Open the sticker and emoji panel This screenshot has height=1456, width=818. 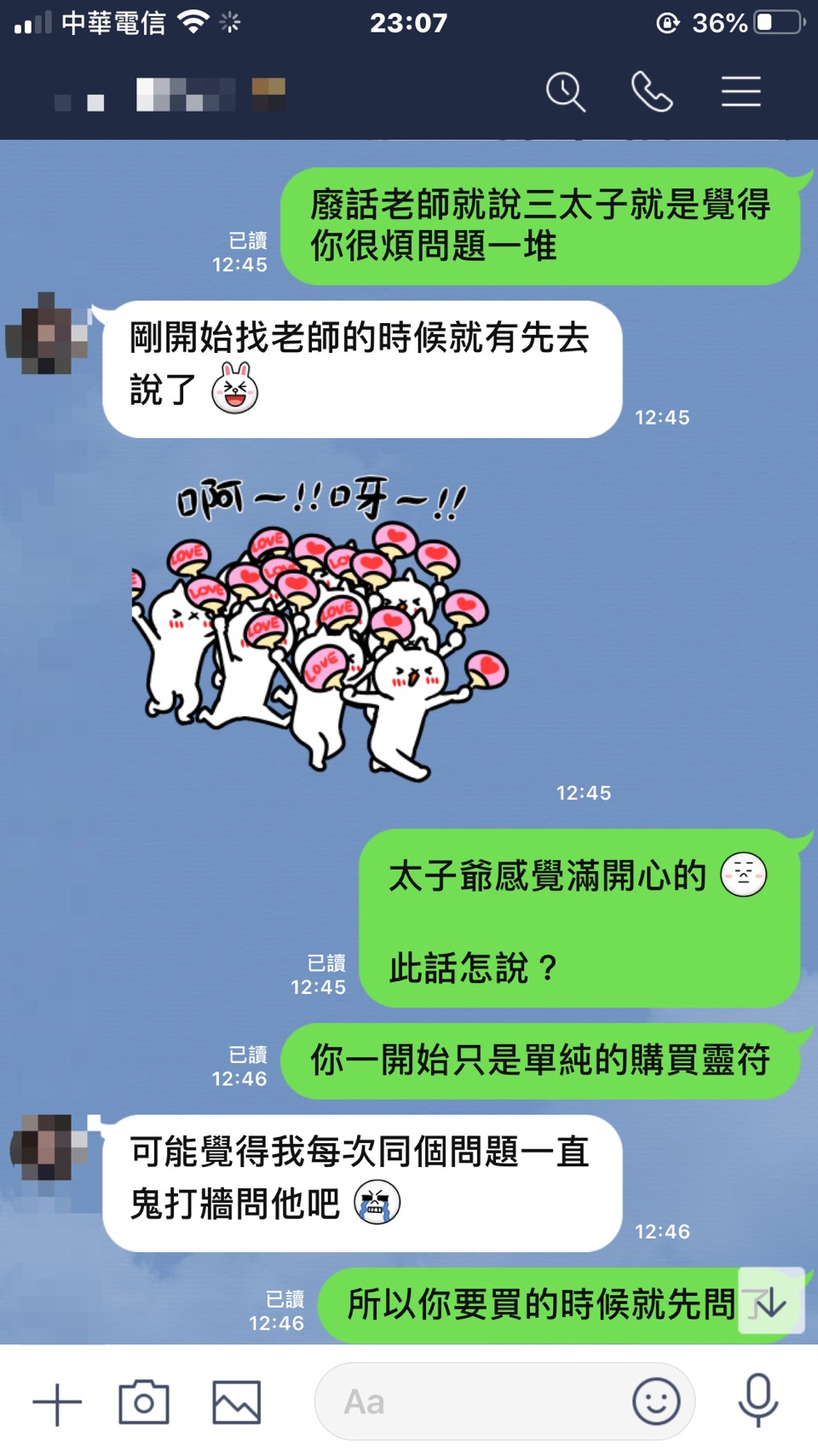[656, 1401]
